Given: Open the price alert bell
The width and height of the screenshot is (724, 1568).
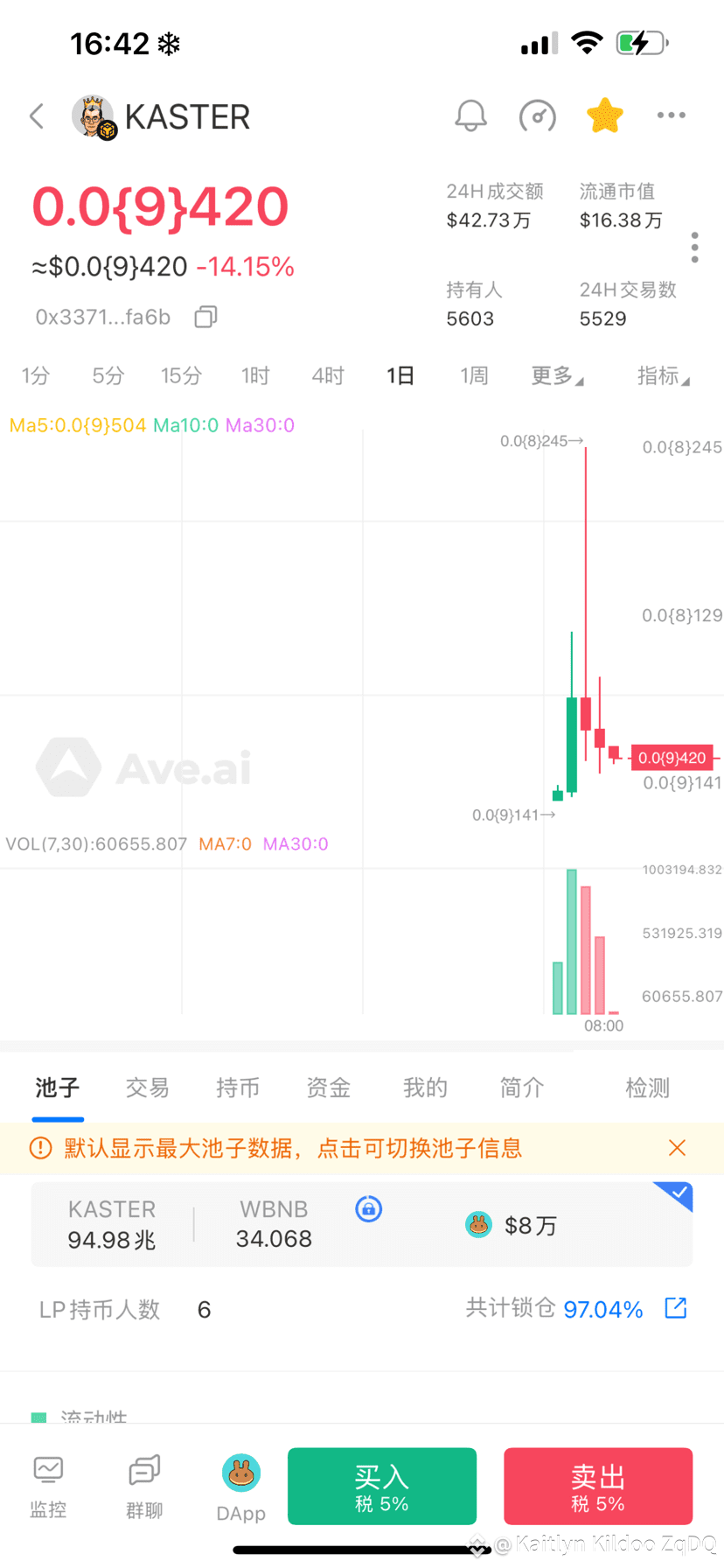Looking at the screenshot, I should [470, 115].
